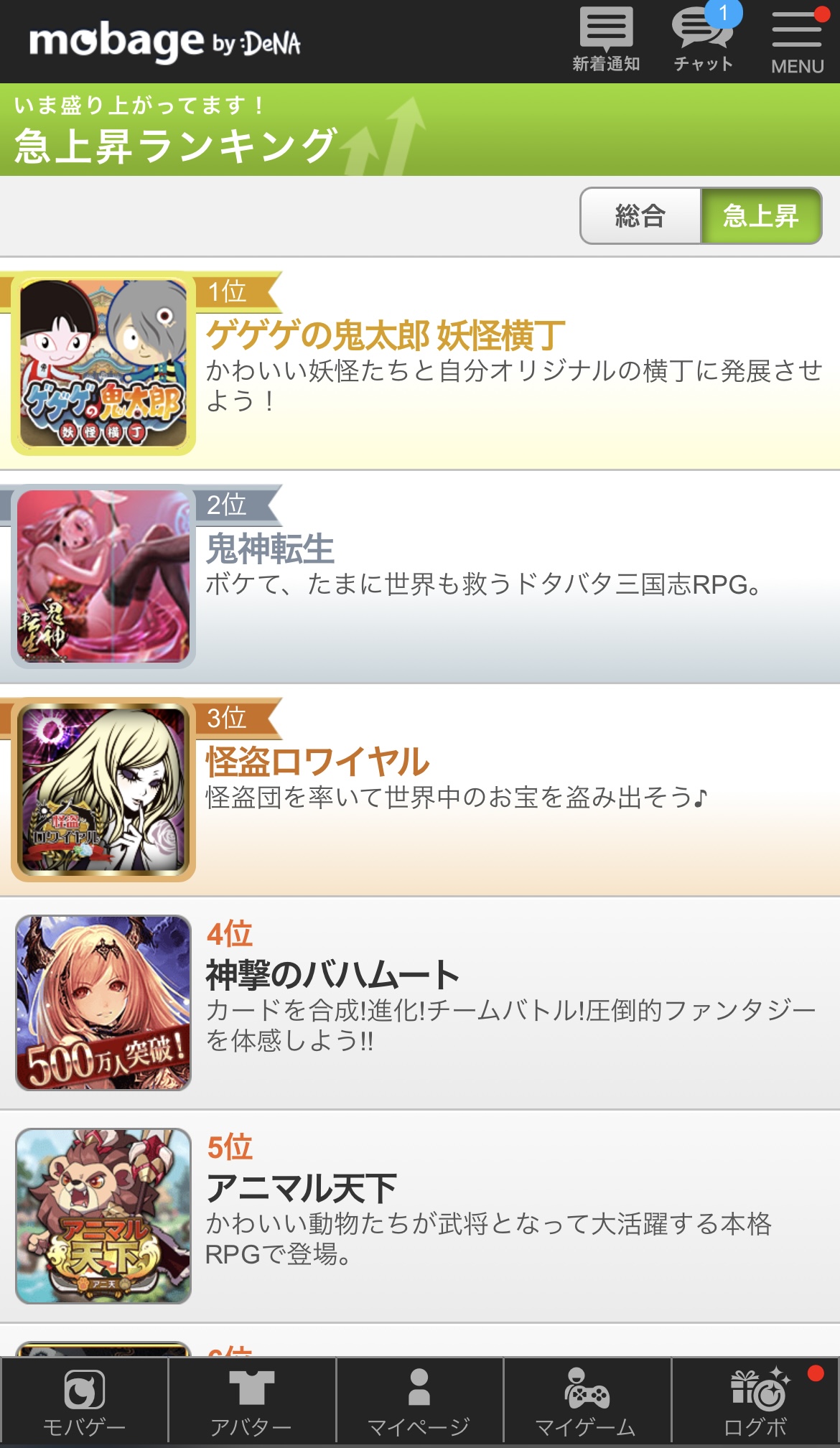Go to the モバゲー home tab

[x=84, y=1401]
